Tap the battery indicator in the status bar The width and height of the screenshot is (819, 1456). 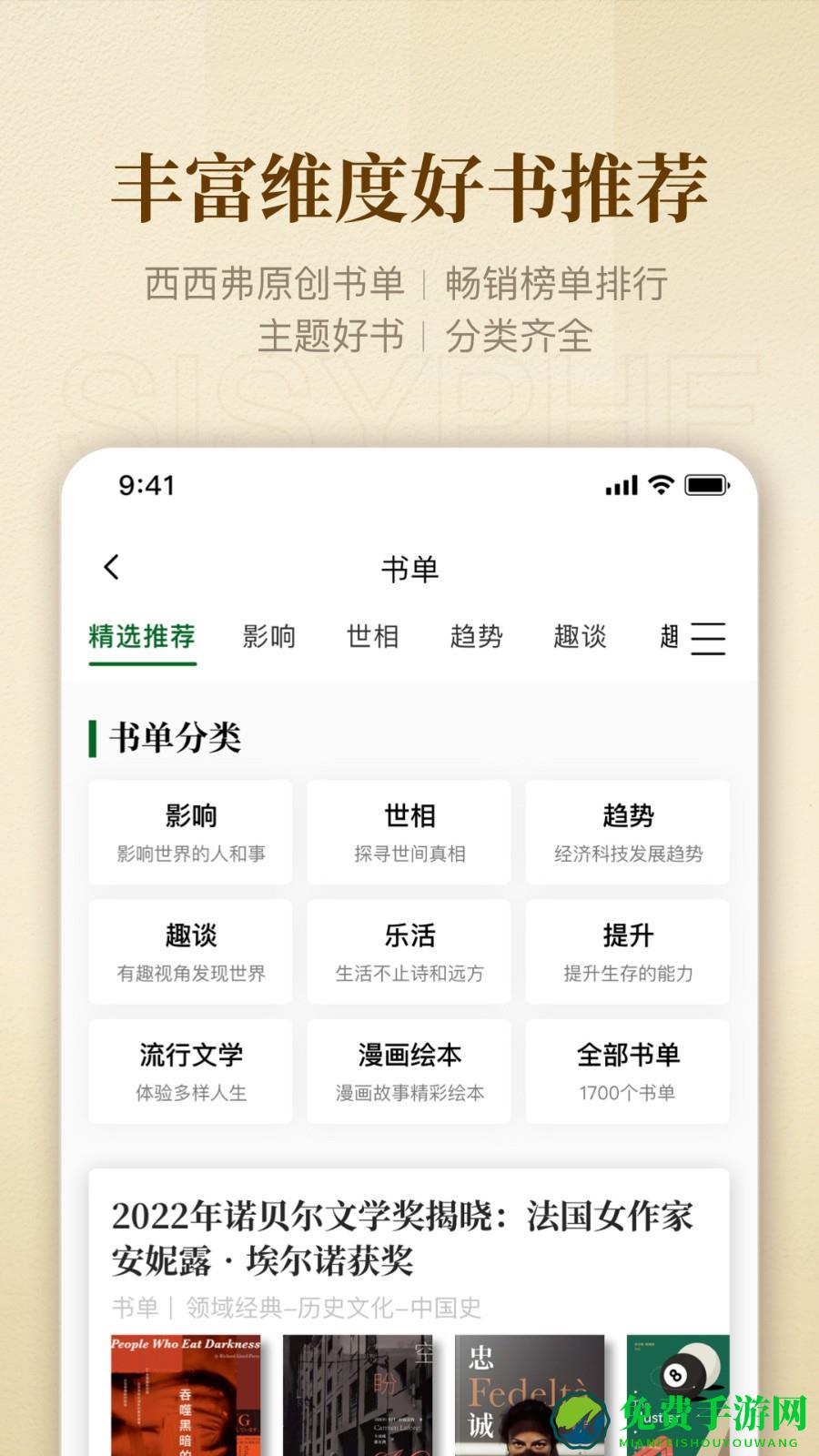tap(706, 487)
